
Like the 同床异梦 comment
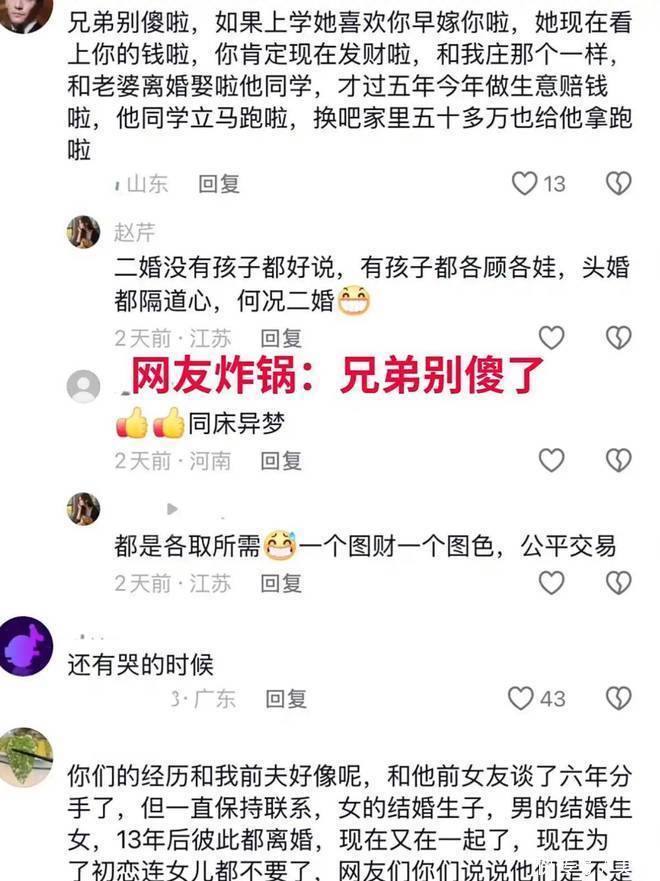pyautogui.click(x=551, y=460)
